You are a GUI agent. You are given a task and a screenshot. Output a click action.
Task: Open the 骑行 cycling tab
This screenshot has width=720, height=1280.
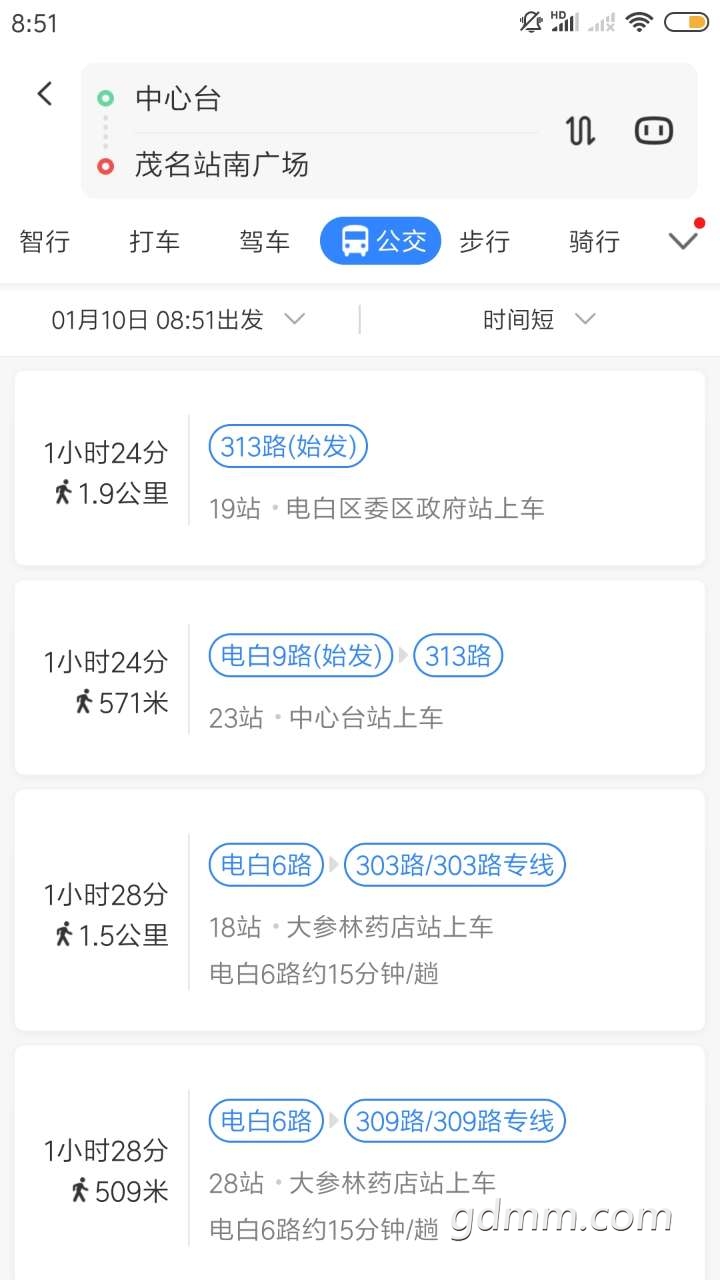(x=595, y=241)
